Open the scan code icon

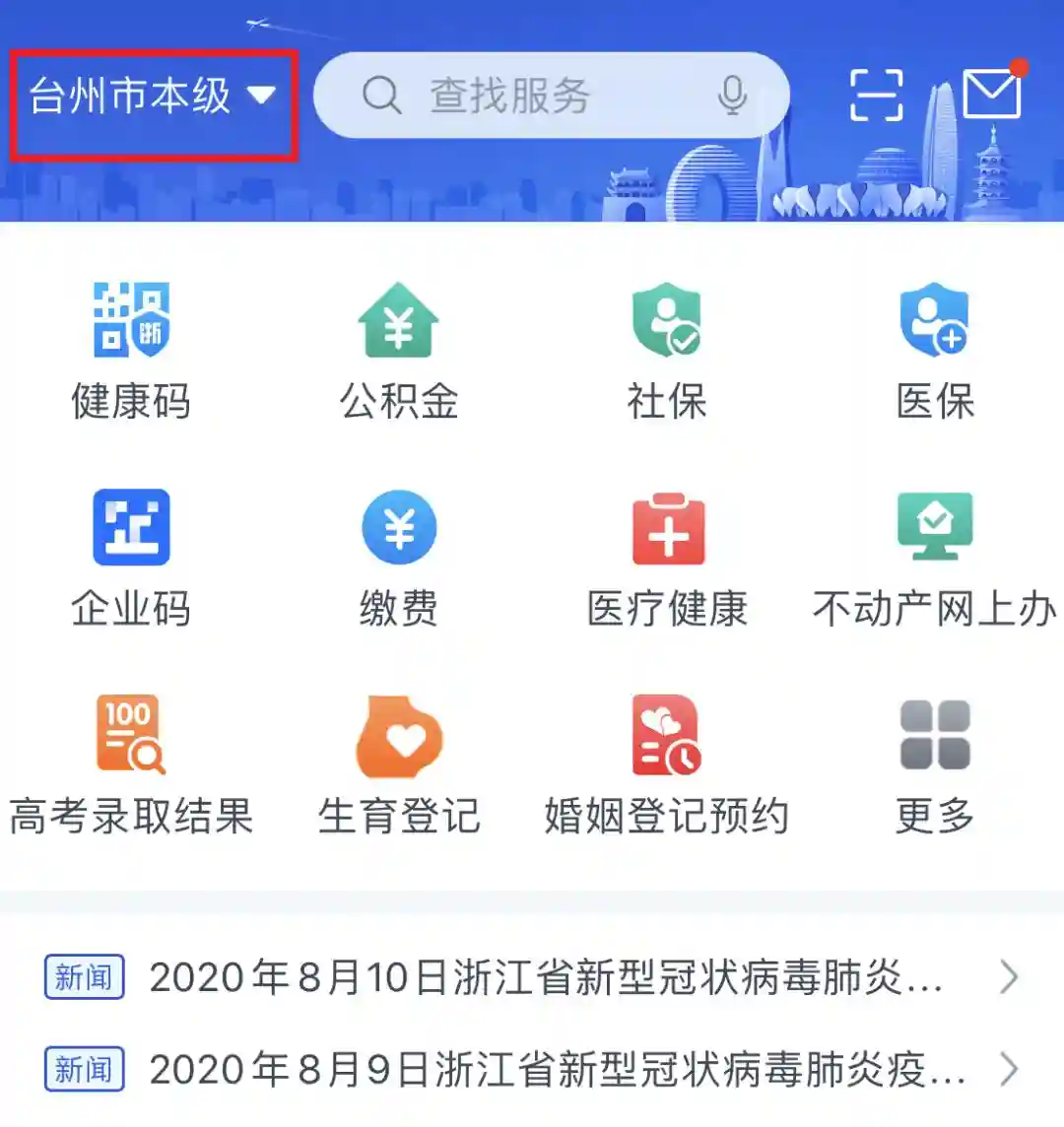pos(876,96)
